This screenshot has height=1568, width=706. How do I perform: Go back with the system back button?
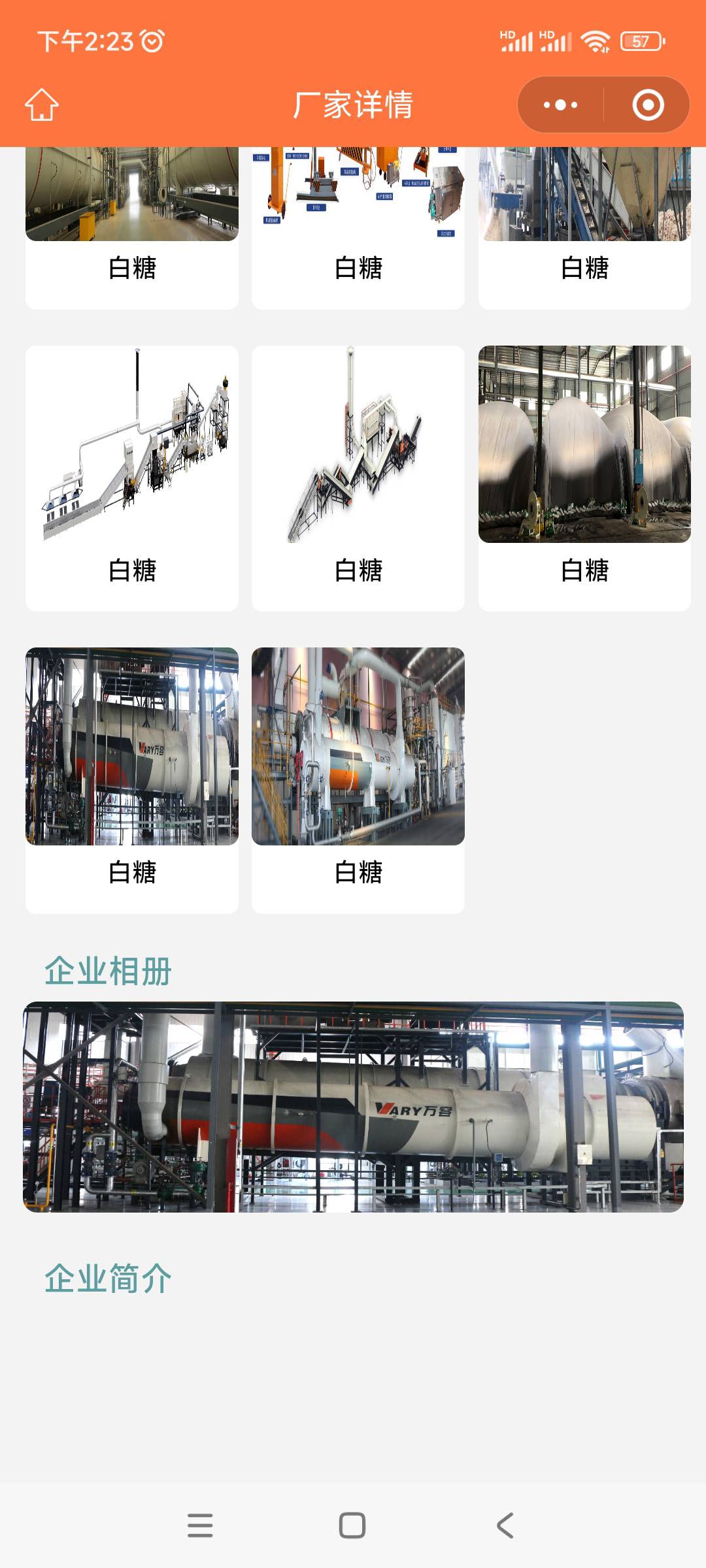(505, 1526)
